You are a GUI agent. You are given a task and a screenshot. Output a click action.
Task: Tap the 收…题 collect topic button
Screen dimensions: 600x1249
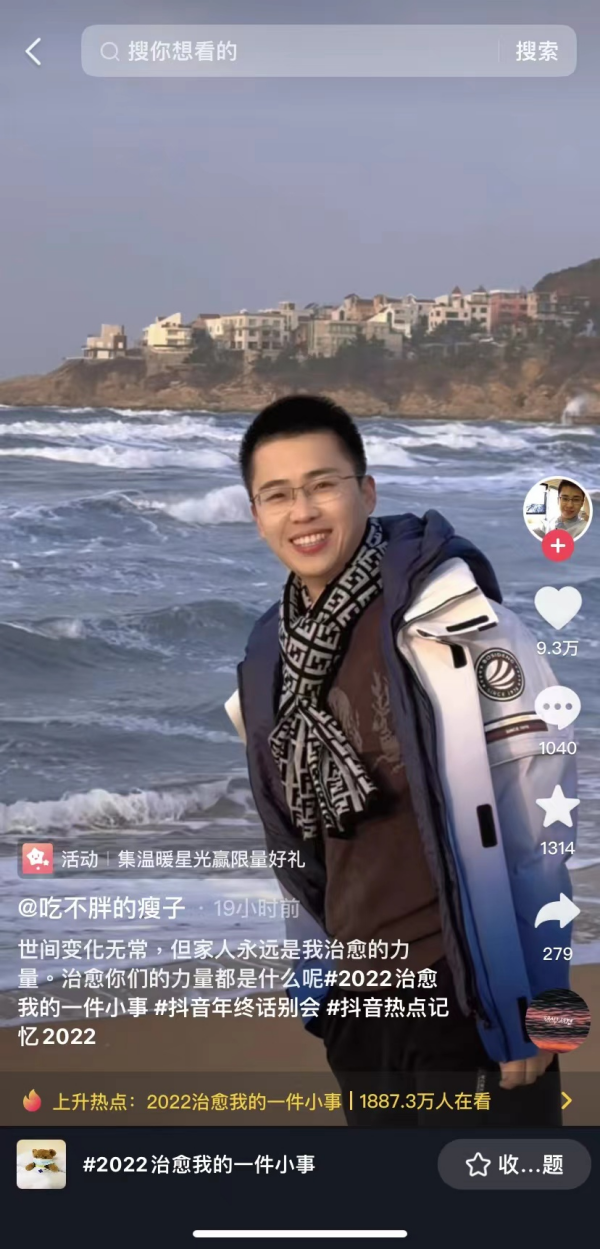[514, 1164]
